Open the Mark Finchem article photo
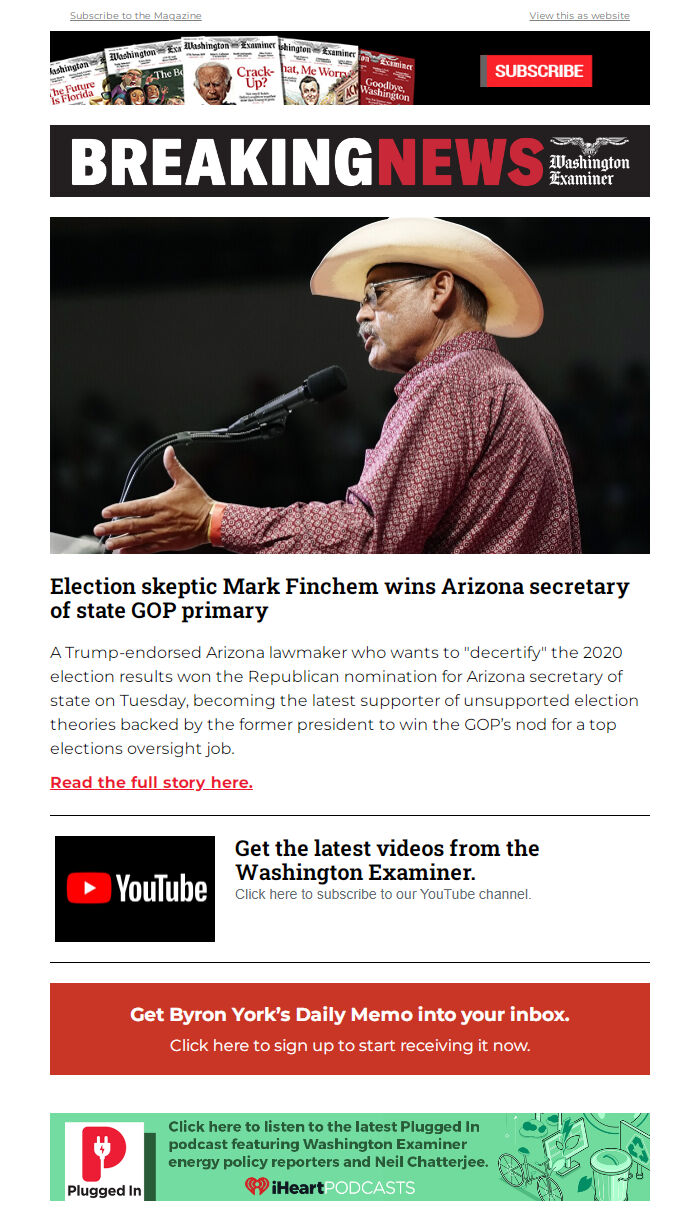700x1225 pixels. [350, 385]
